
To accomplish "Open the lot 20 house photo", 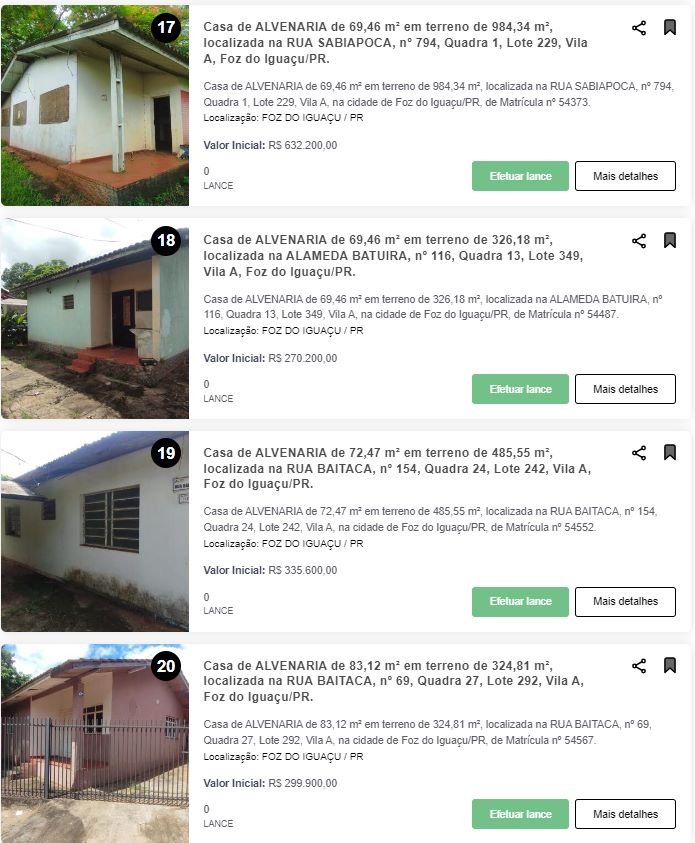I will tap(94, 743).
